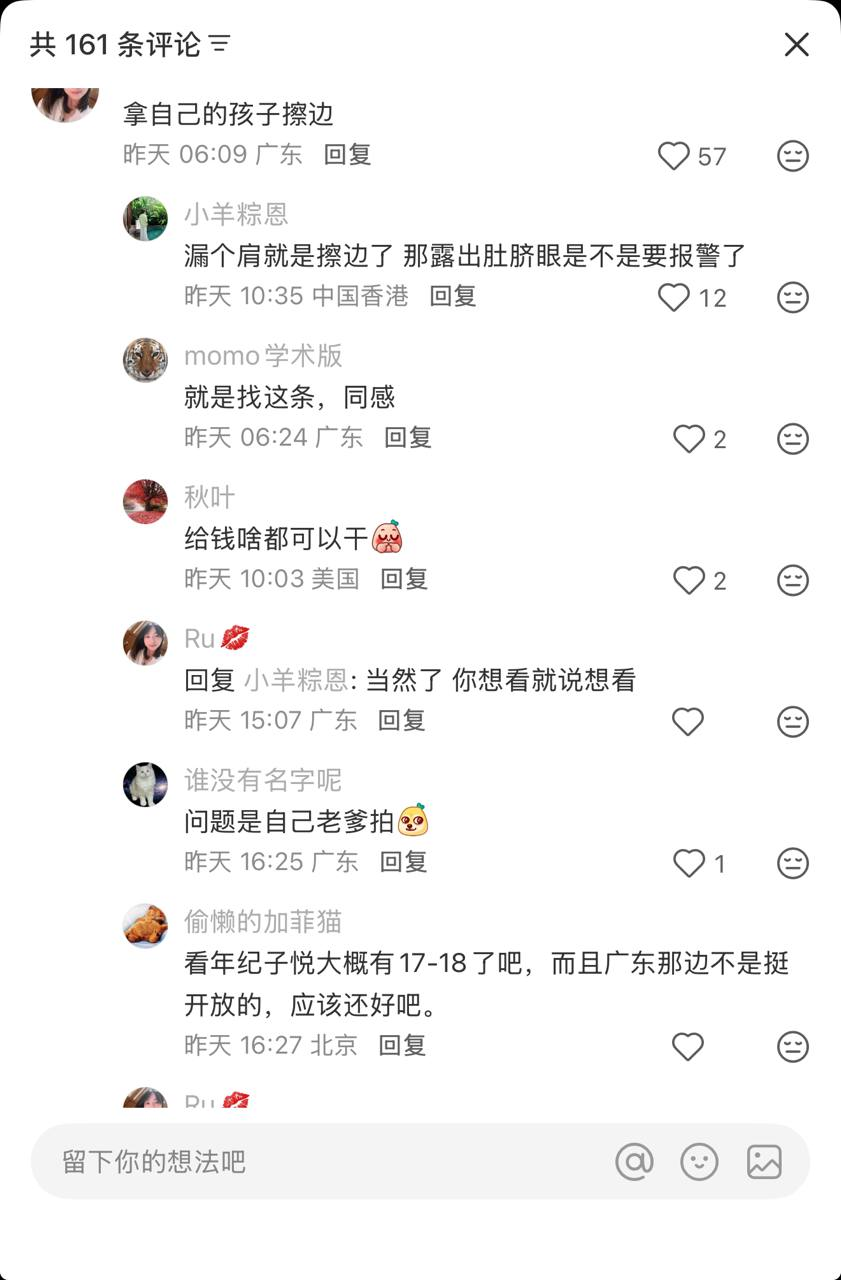Reply to 秋叶's comment
This screenshot has width=841, height=1280.
404,578
